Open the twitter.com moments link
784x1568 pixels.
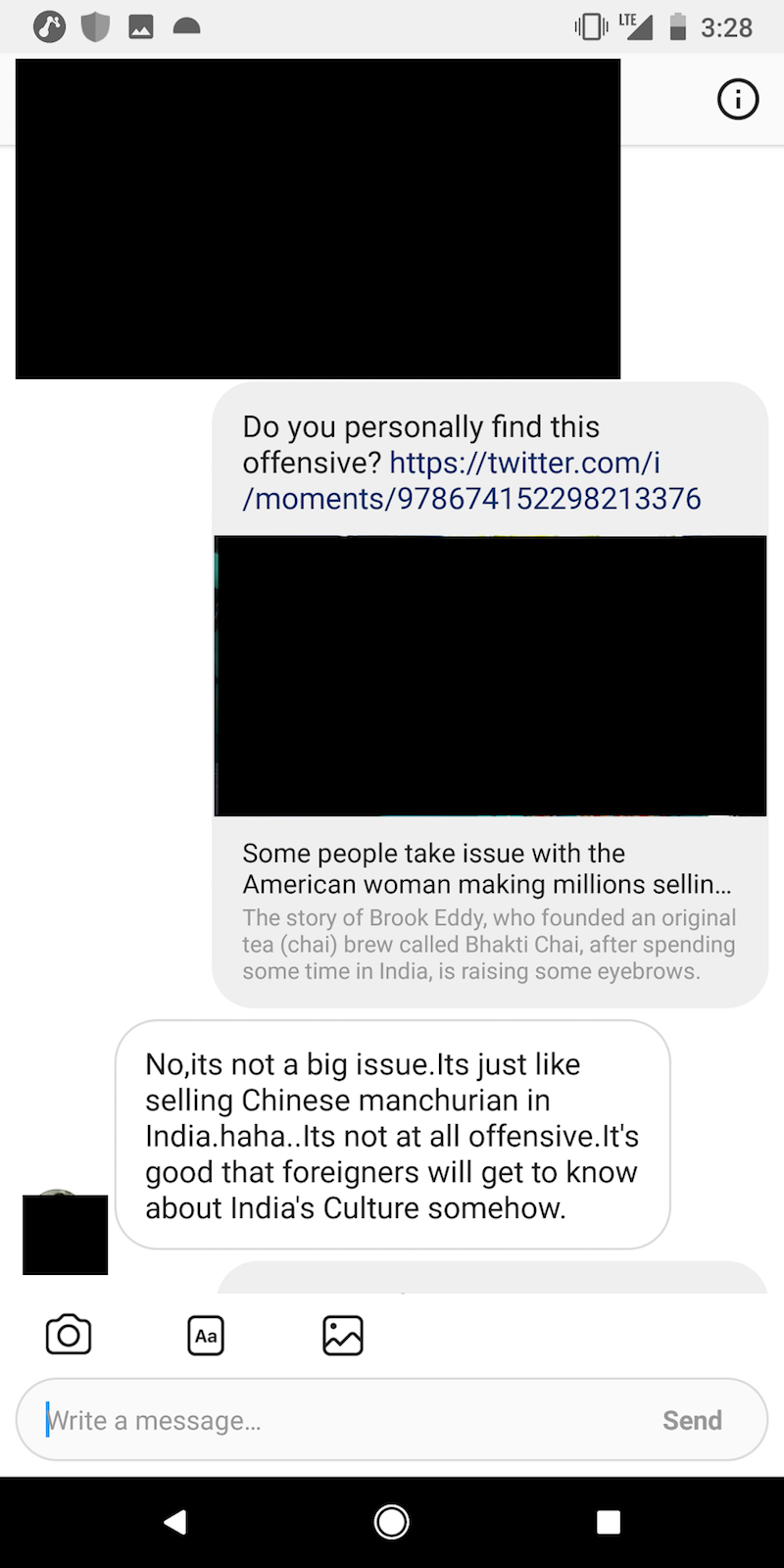pos(471,480)
